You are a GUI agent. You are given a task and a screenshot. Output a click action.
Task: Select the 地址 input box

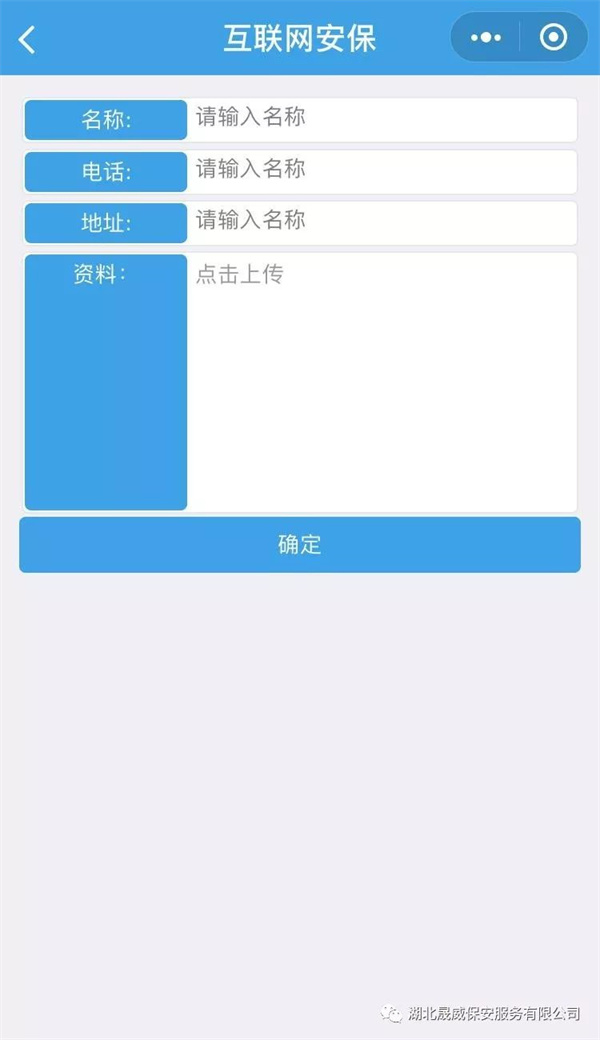point(380,222)
